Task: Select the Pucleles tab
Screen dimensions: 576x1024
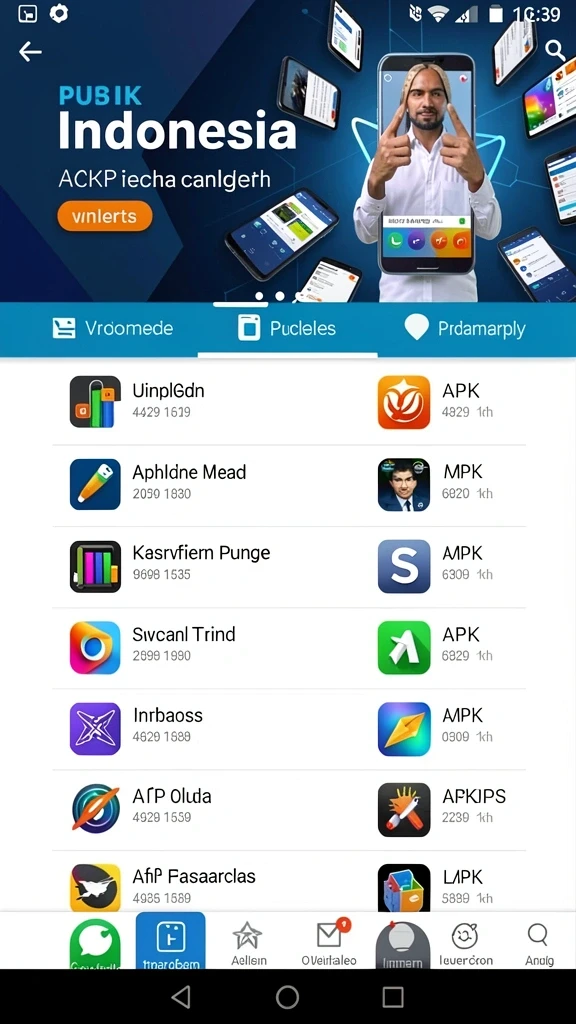Action: 287,328
